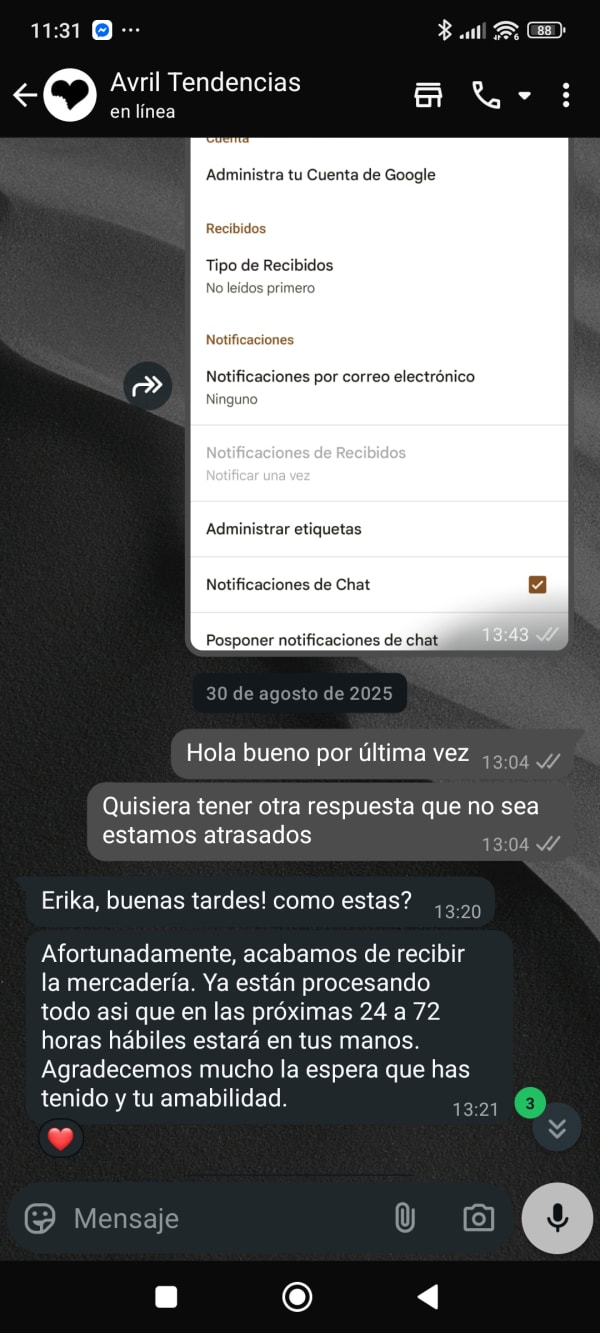Open the heart reaction on the message
The width and height of the screenshot is (600, 1333).
coord(61,1138)
